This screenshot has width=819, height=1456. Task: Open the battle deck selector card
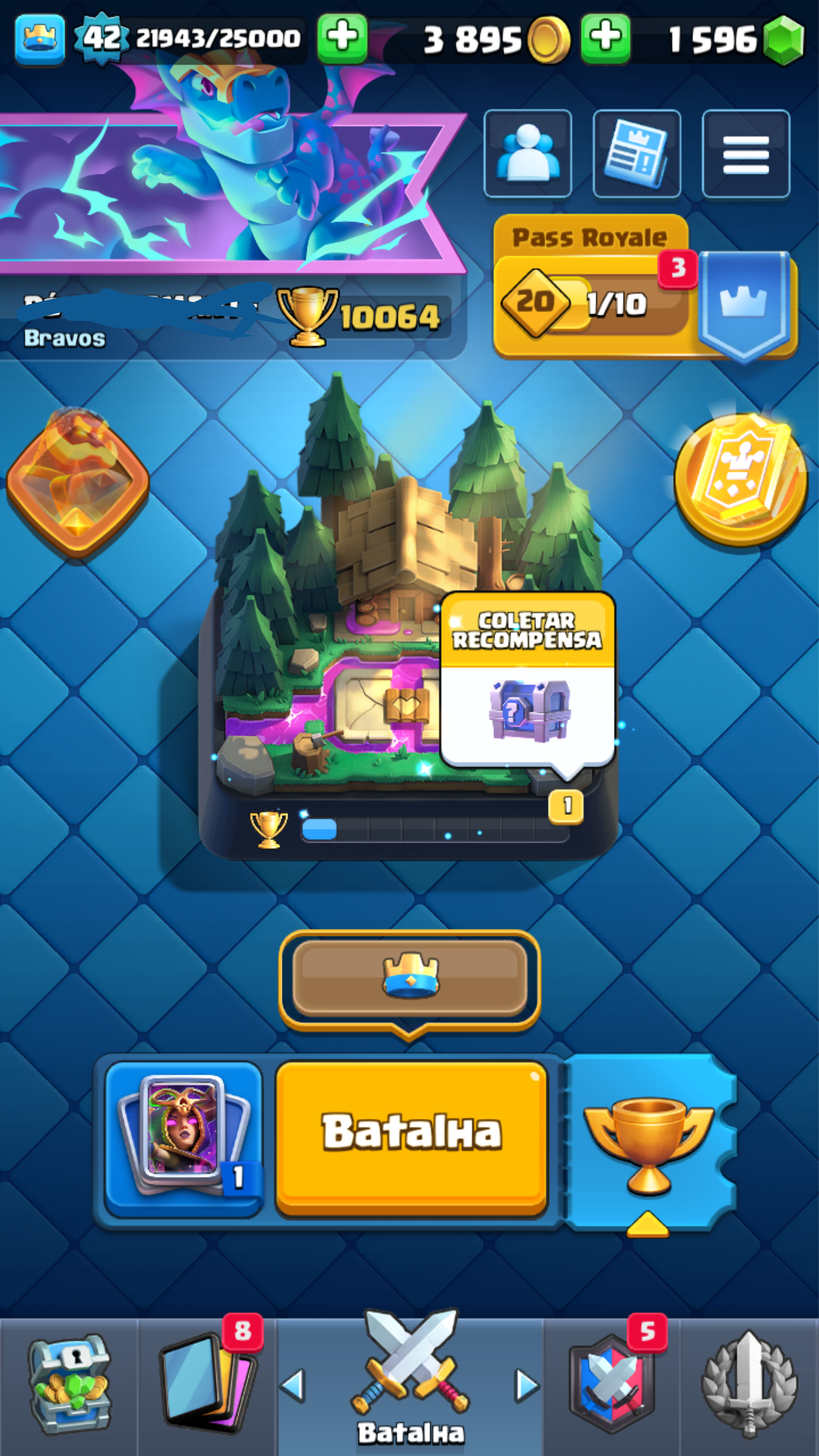[183, 1137]
